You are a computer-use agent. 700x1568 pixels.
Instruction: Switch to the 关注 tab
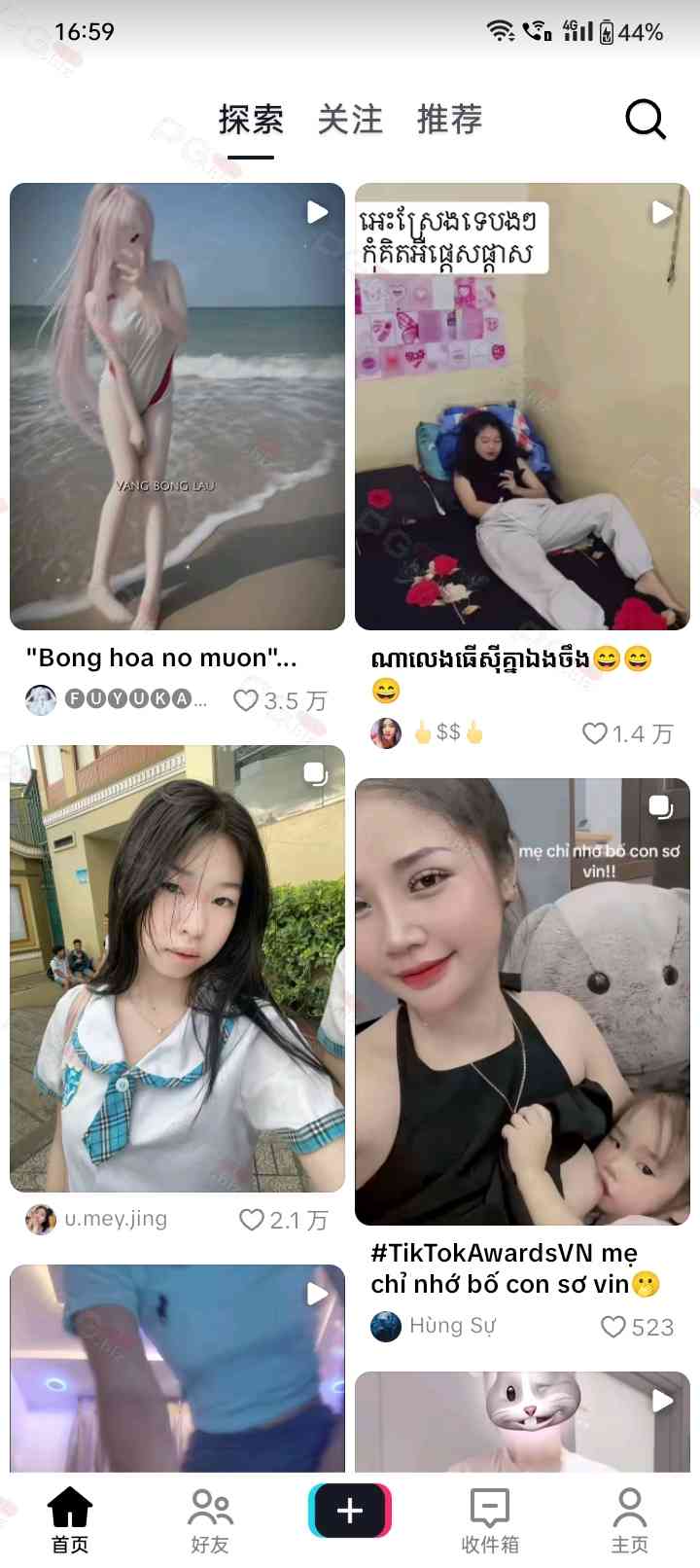[x=350, y=120]
